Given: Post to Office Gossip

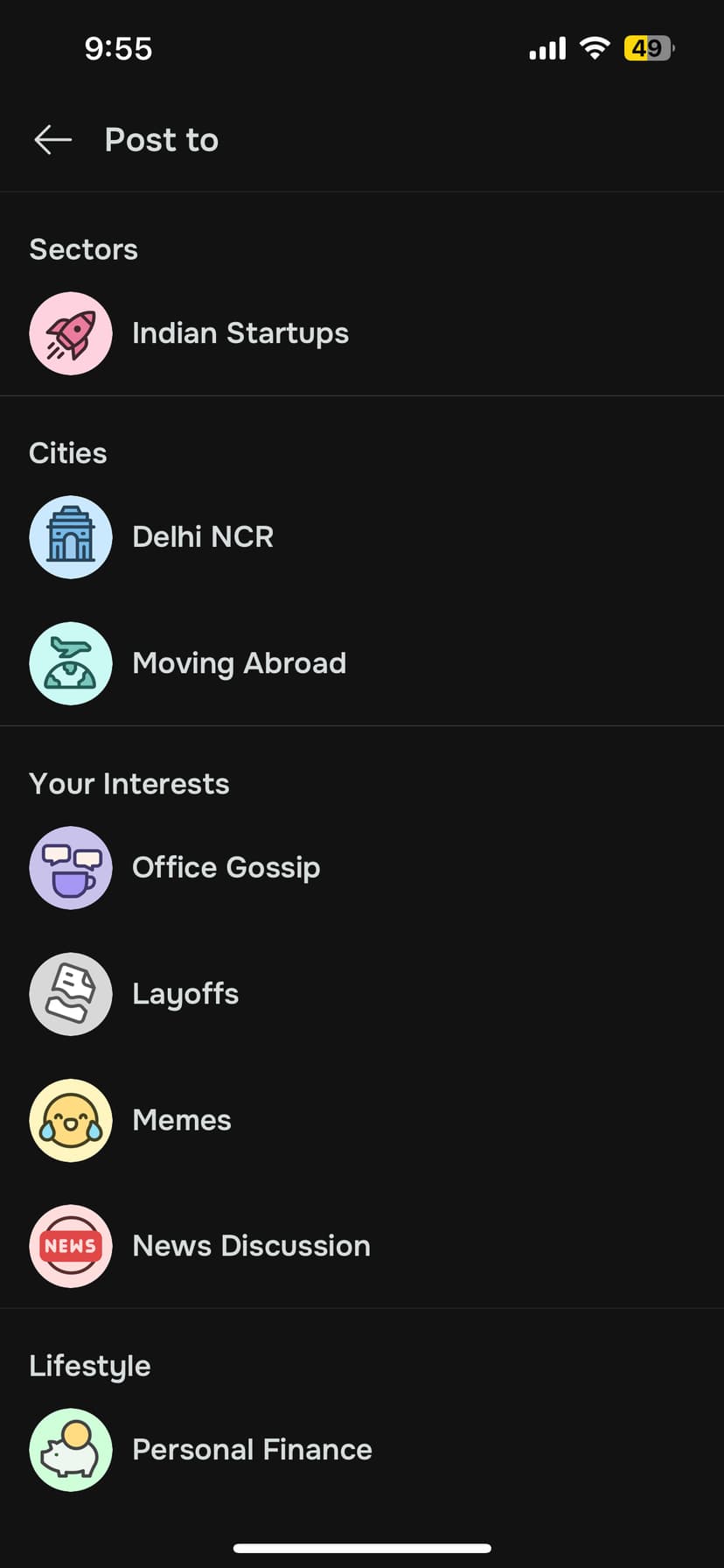Looking at the screenshot, I should coord(226,867).
